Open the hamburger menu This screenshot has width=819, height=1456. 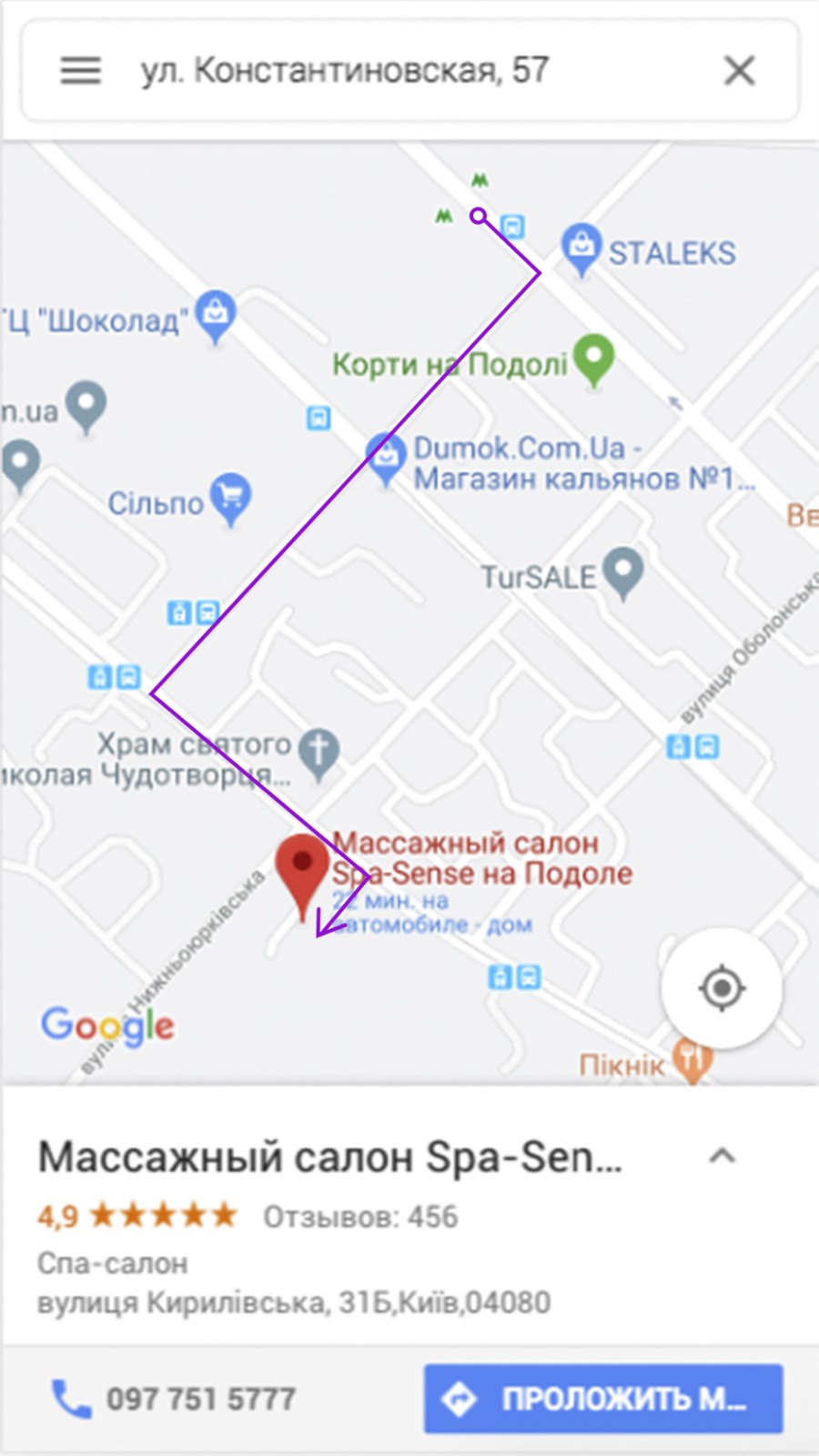pos(81,70)
